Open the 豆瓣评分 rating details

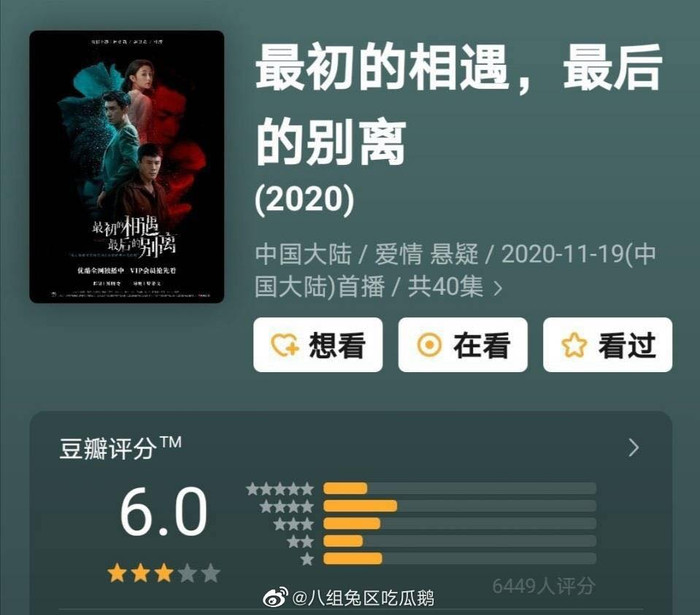[x=632, y=448]
